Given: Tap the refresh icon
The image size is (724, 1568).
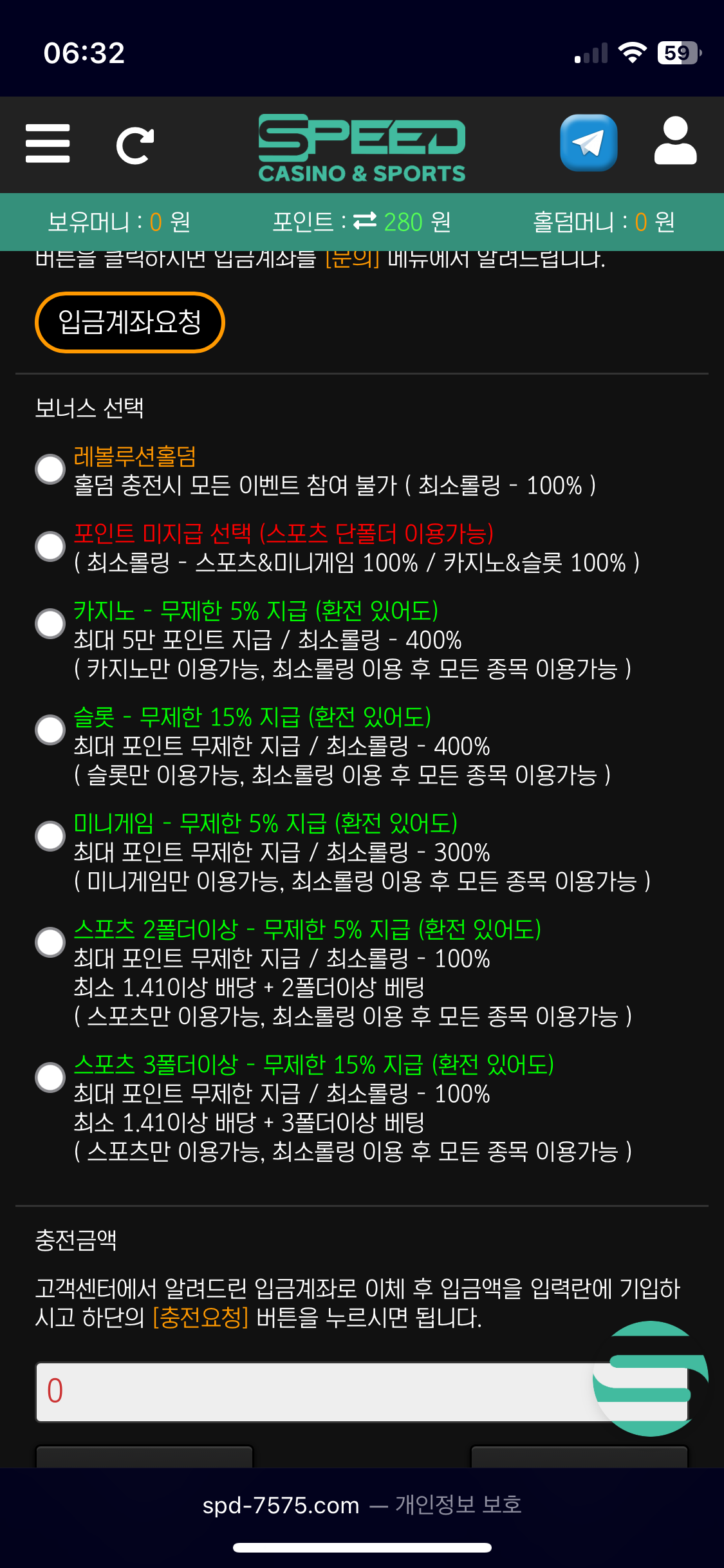Looking at the screenshot, I should coord(135,145).
